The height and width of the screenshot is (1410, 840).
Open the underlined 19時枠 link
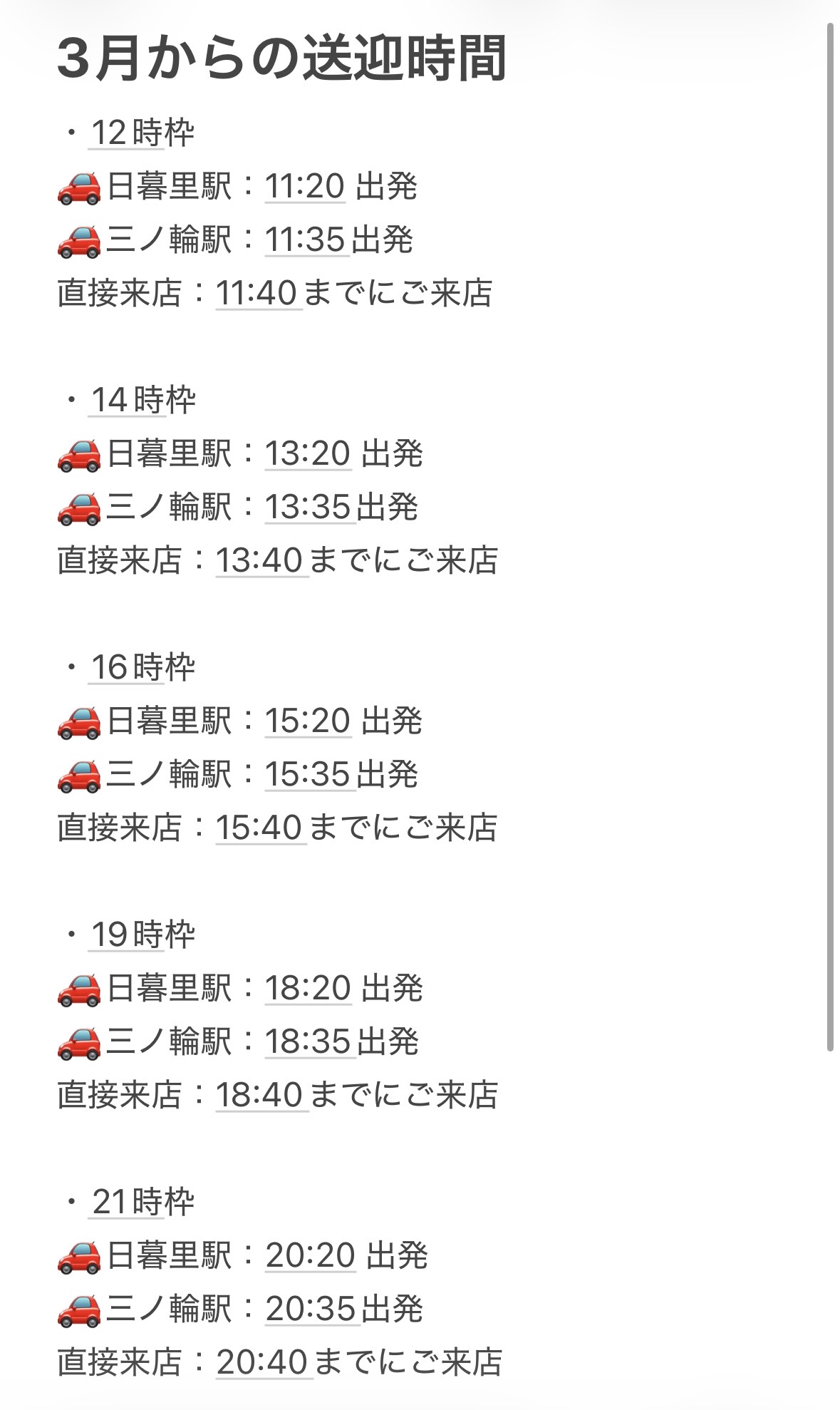click(x=126, y=935)
